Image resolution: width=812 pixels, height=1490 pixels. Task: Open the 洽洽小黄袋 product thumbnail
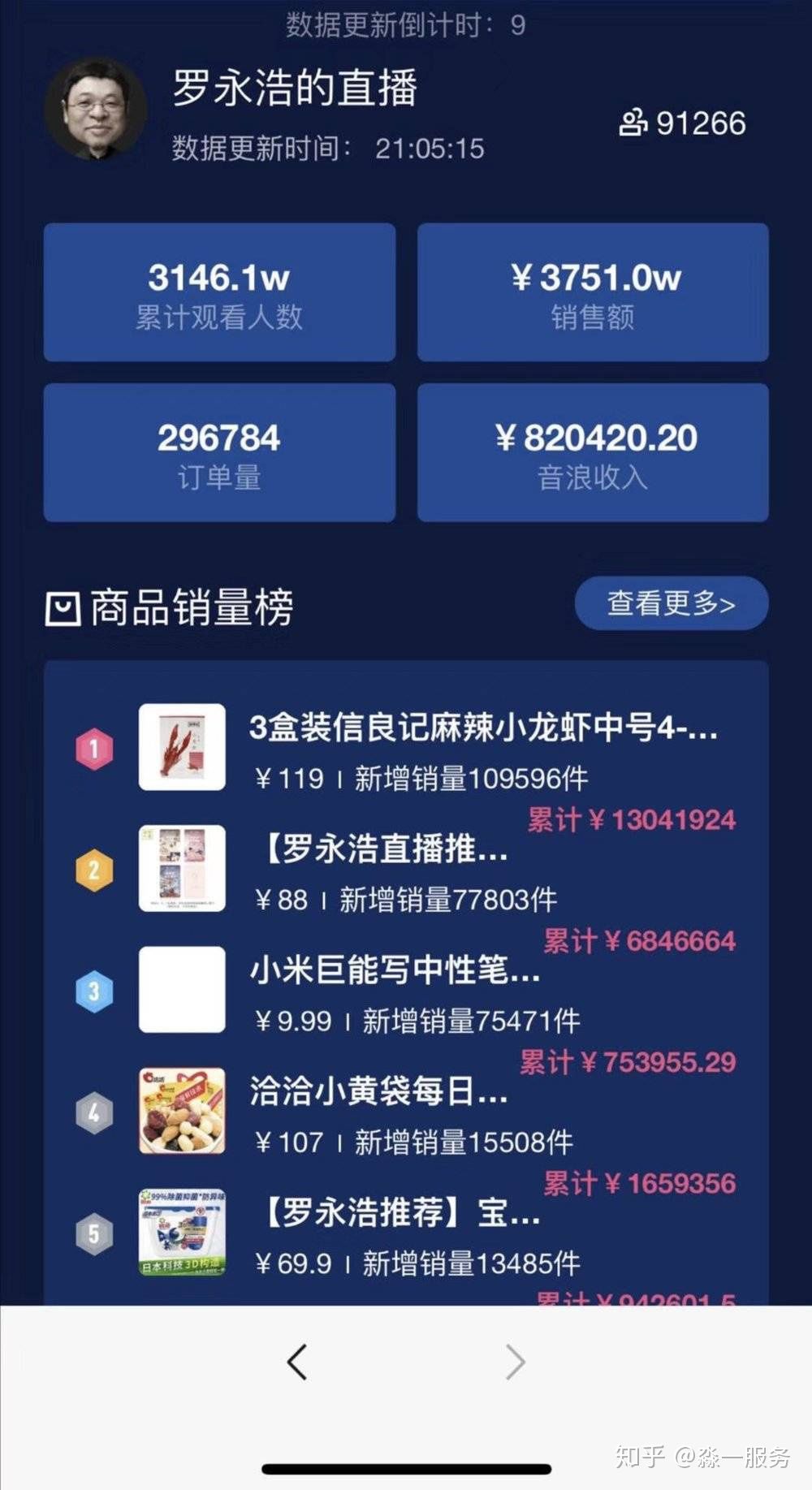(x=181, y=1112)
